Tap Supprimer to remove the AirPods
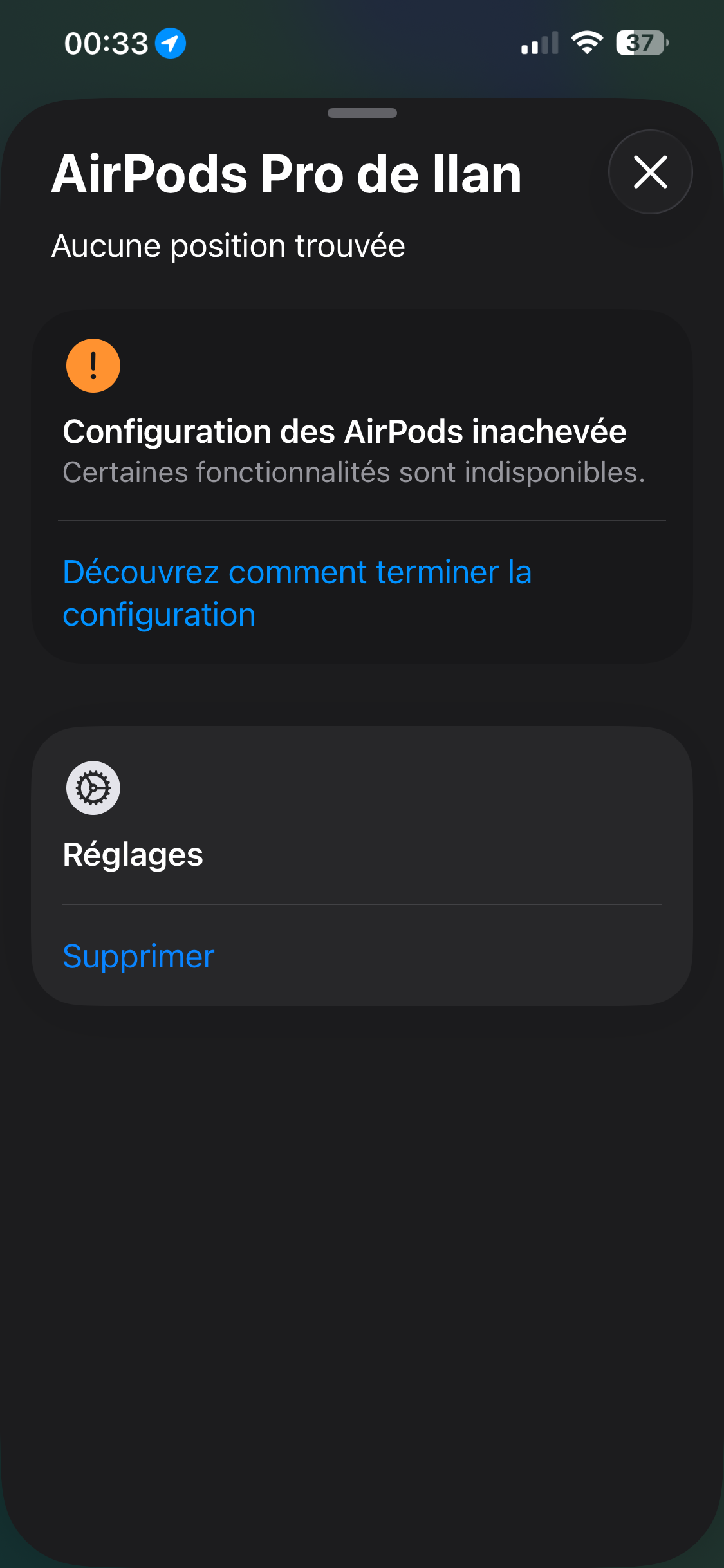 pos(138,957)
